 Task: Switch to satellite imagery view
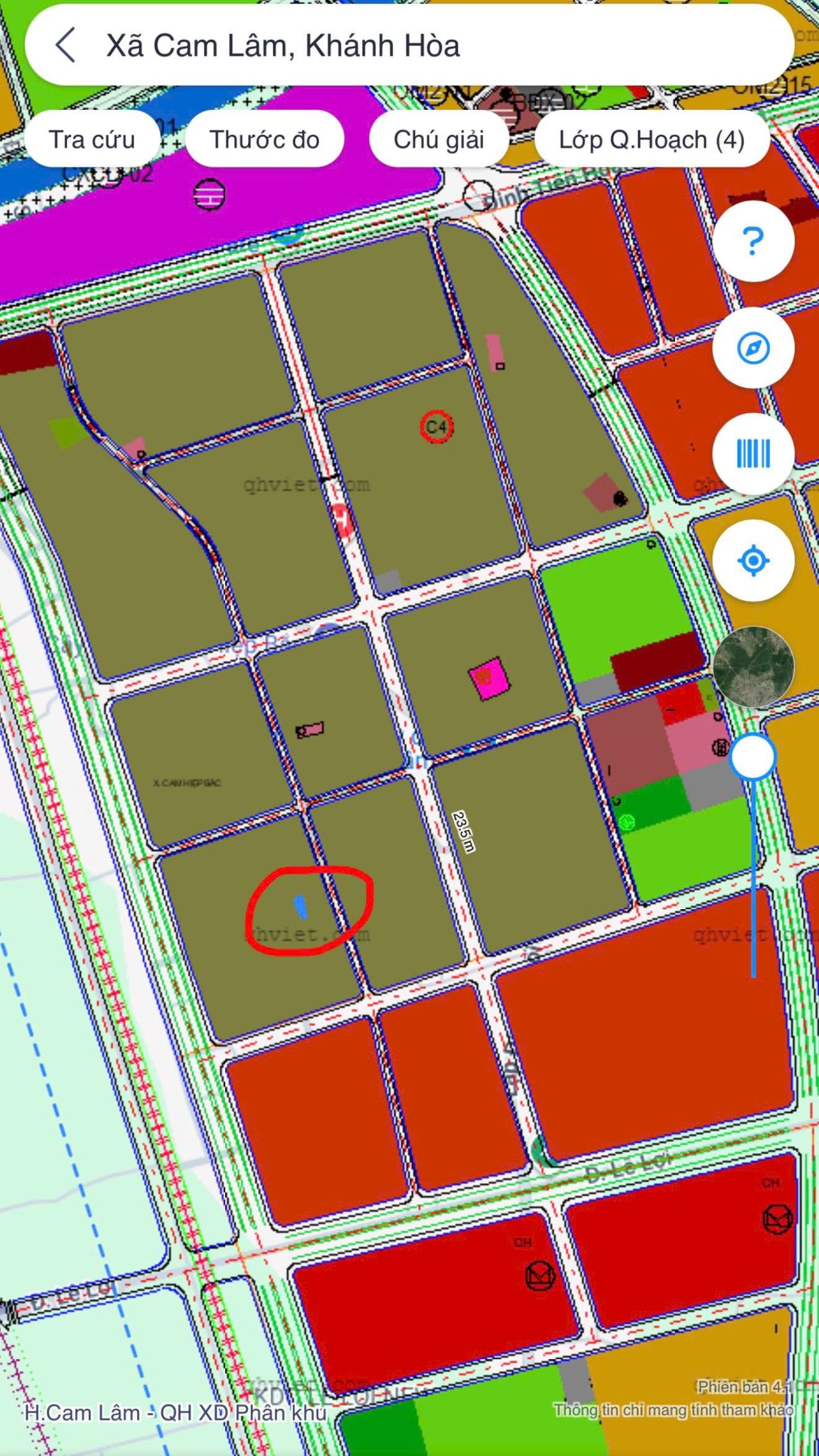(753, 667)
